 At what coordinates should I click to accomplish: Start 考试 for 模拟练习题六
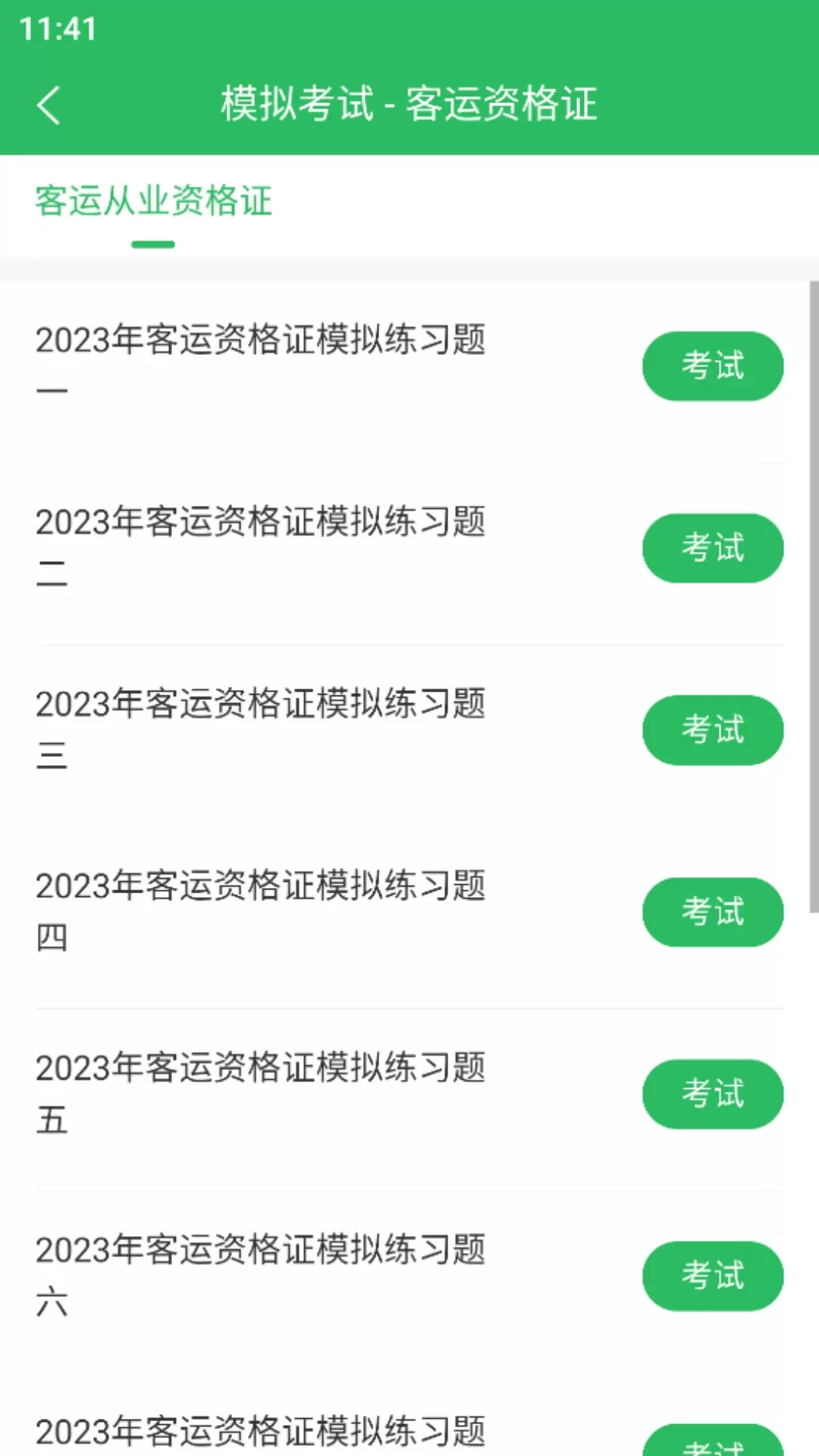[x=713, y=1276]
